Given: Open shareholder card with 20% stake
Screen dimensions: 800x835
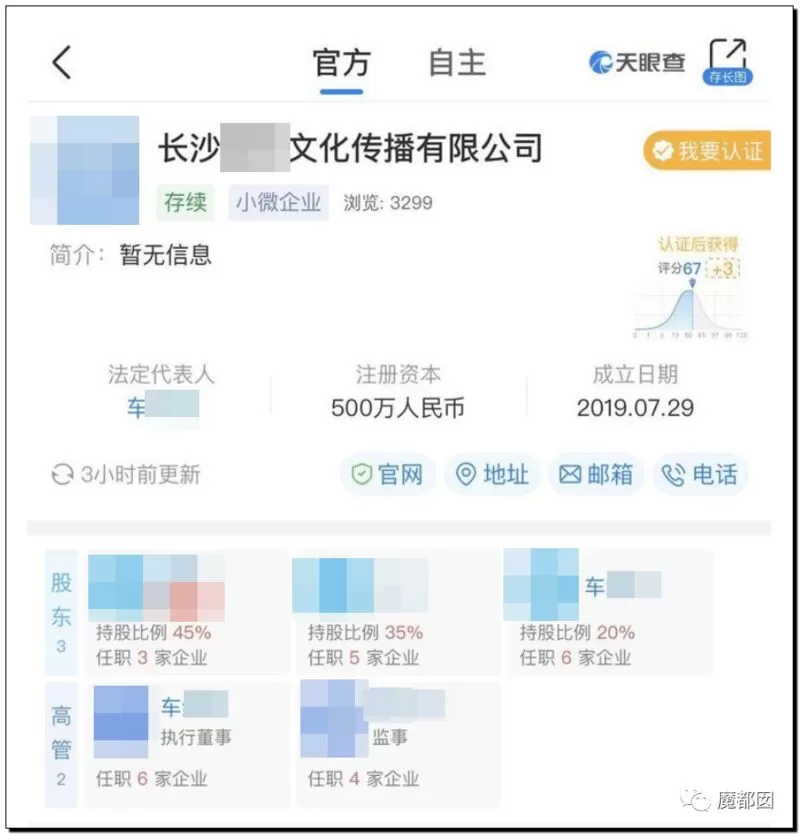Looking at the screenshot, I should click(609, 612).
